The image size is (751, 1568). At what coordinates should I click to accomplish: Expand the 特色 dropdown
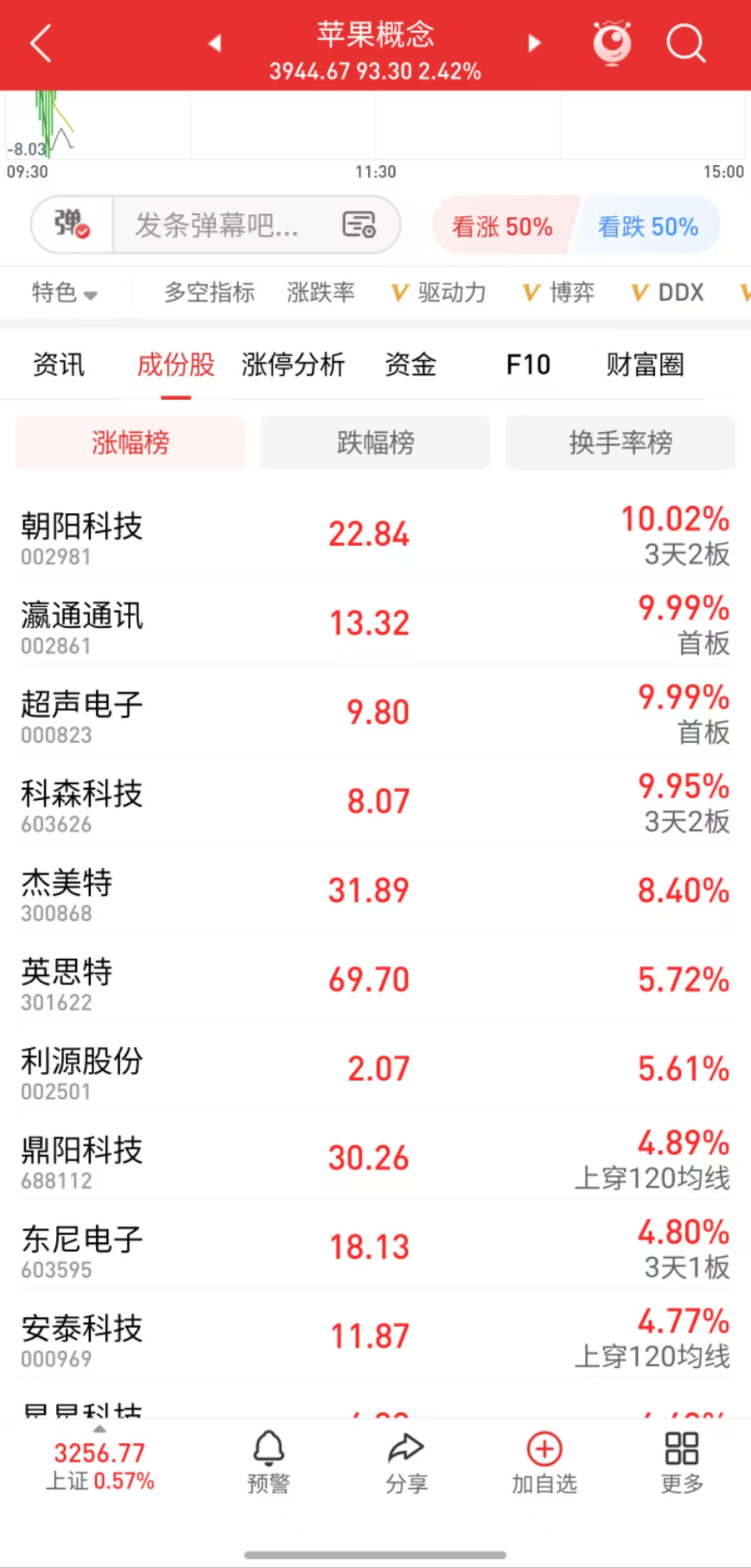pos(63,293)
